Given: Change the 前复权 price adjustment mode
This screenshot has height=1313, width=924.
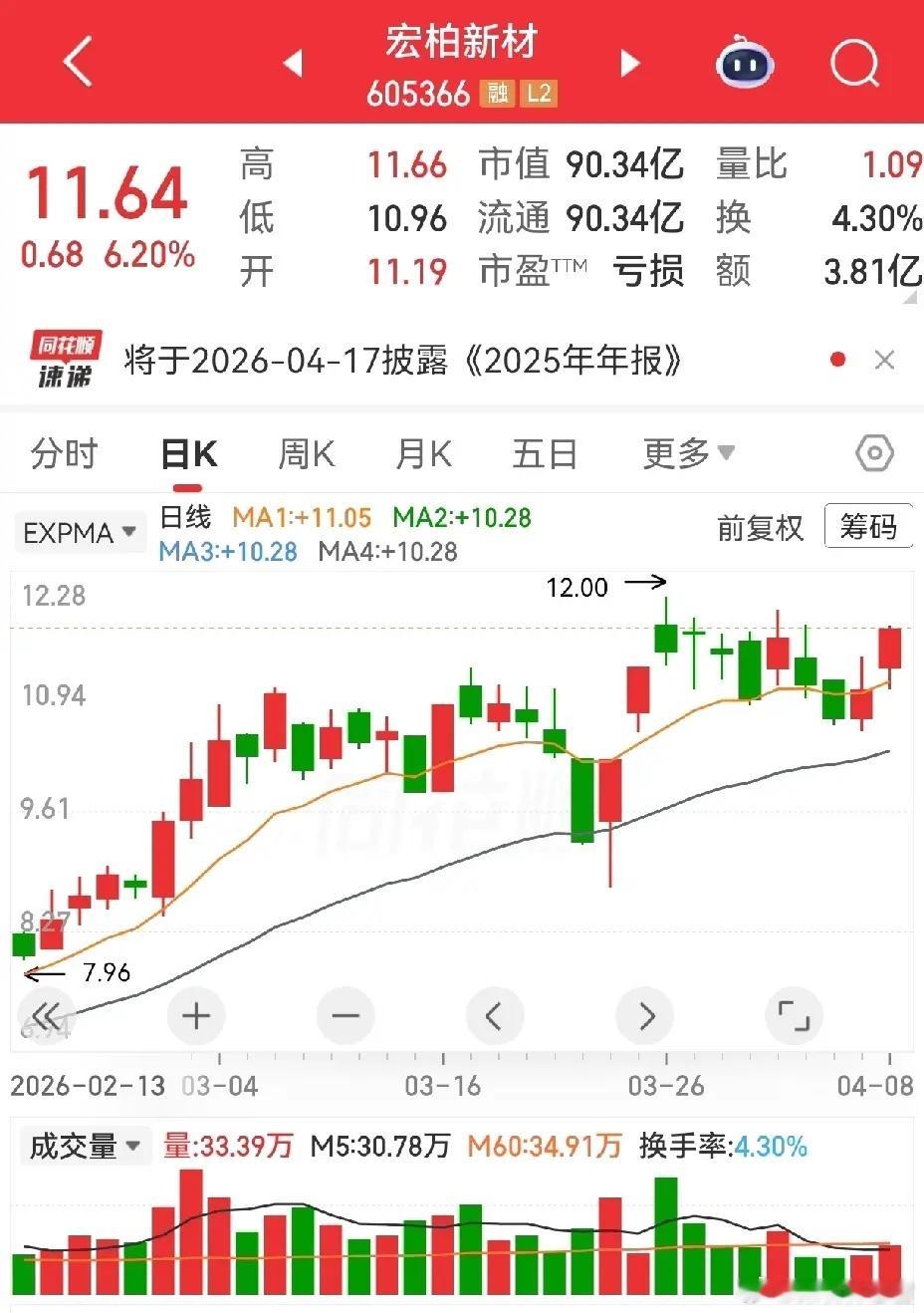Looking at the screenshot, I should (760, 527).
